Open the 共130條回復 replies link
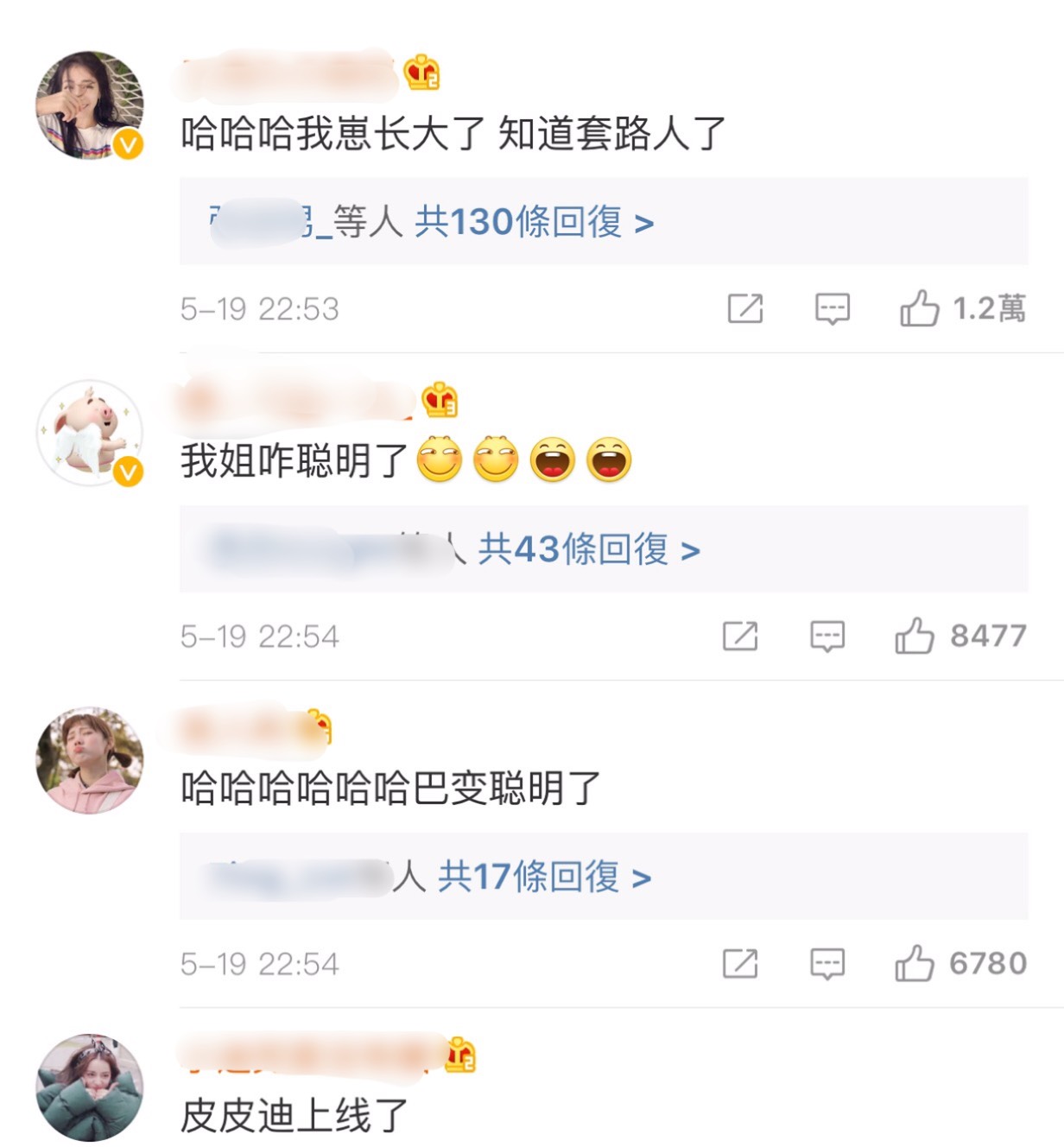Image resolution: width=1064 pixels, height=1147 pixels. pyautogui.click(x=534, y=223)
